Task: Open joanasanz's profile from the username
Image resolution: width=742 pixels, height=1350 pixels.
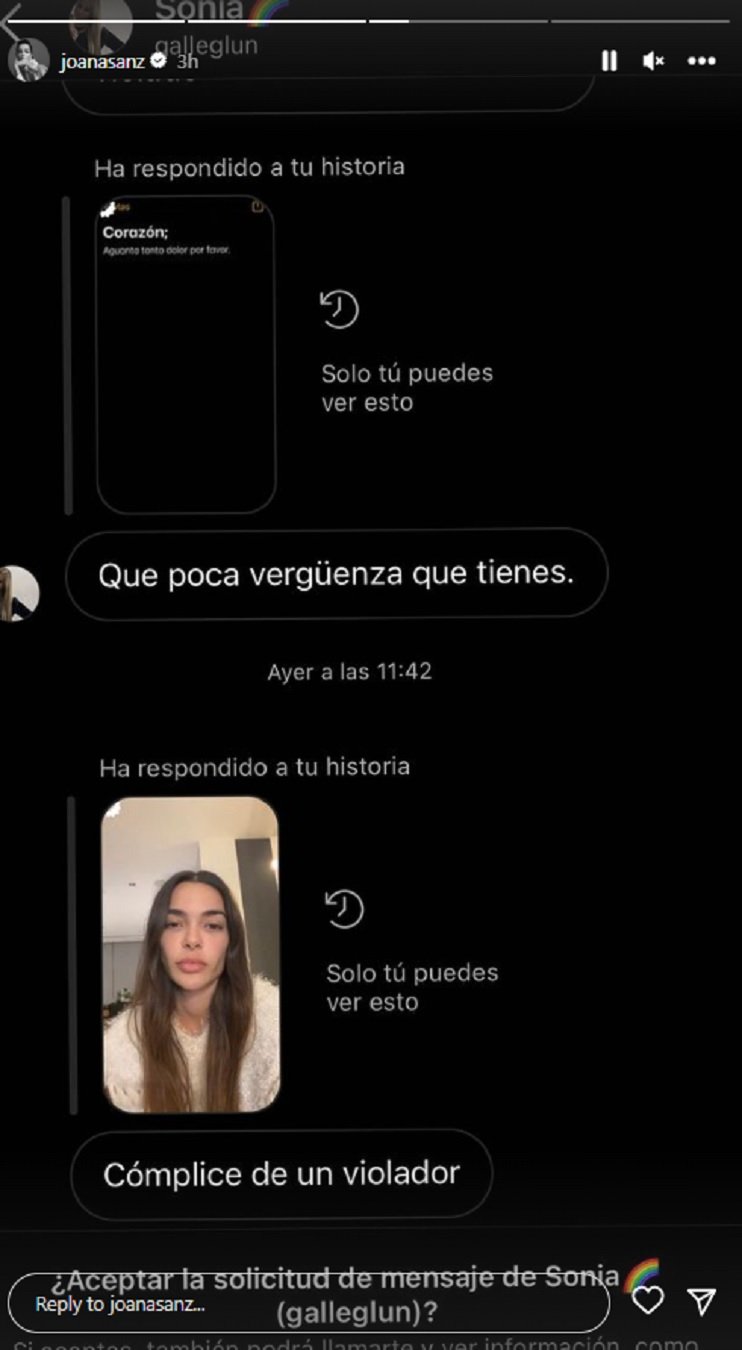Action: pos(102,61)
